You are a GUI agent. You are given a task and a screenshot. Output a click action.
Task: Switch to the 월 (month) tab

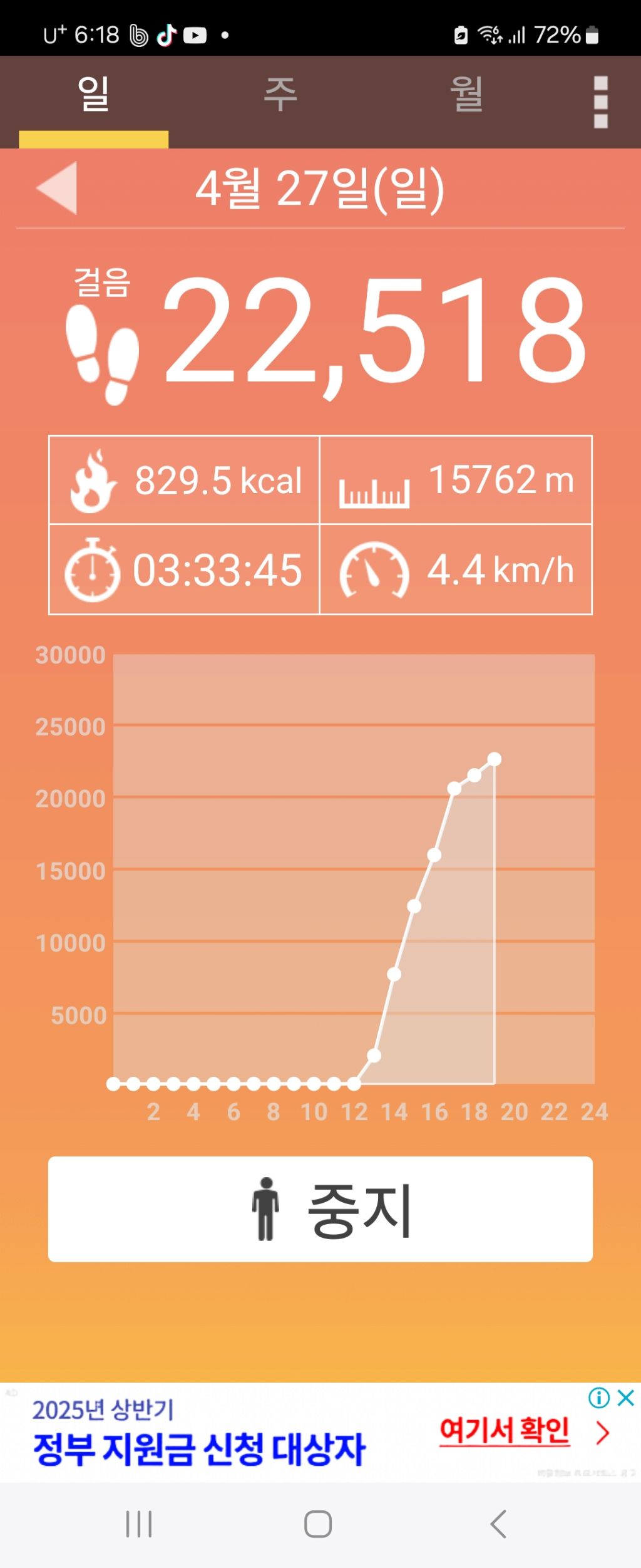[x=466, y=95]
